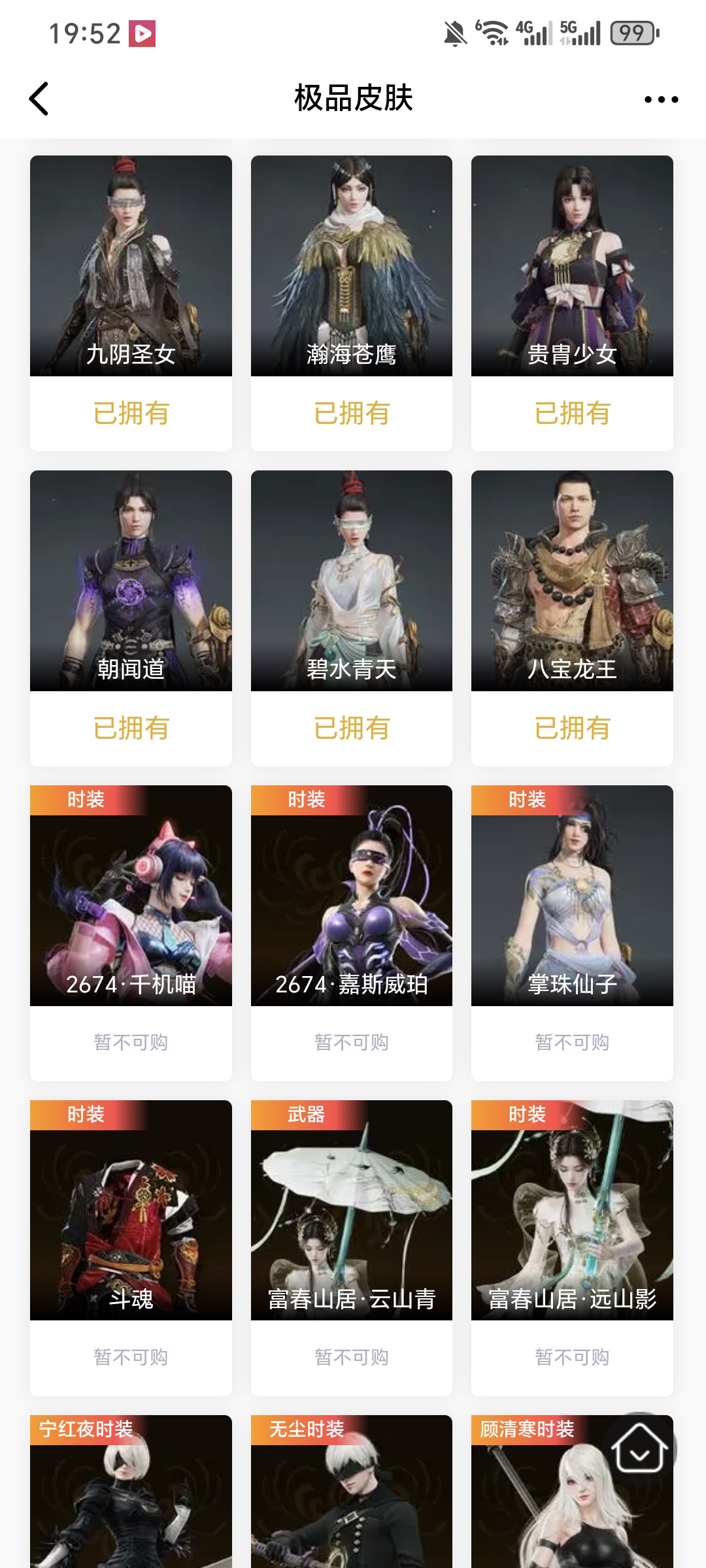Tap the 八宝龙王 skin card

point(572,581)
